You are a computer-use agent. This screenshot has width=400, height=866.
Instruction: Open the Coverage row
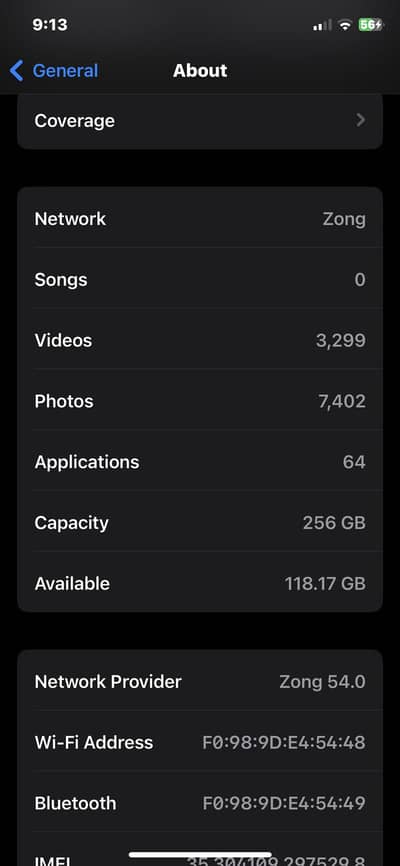tap(200, 121)
